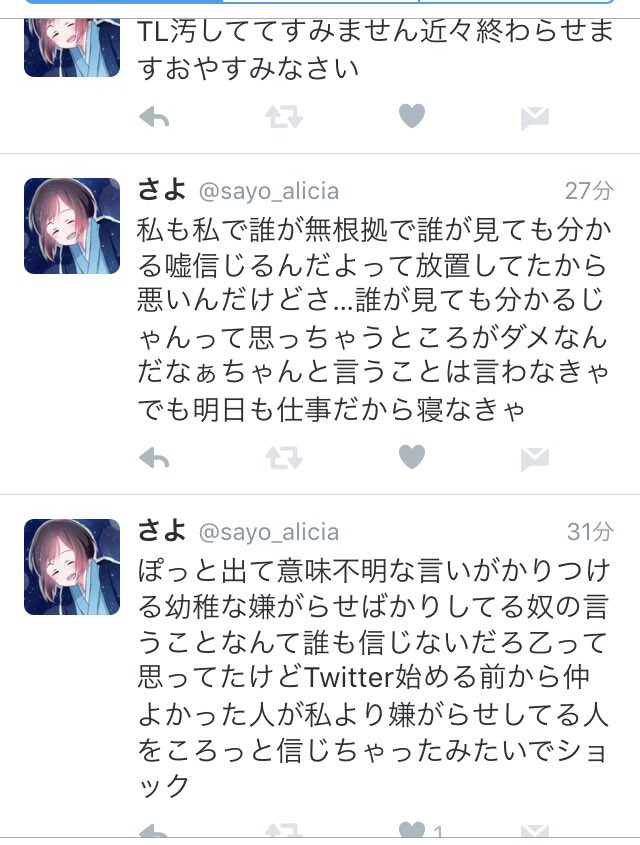This screenshot has height=845, width=640.
Task: Open the @sayo_alicia handle on the 27分 tweet
Action: tap(269, 191)
